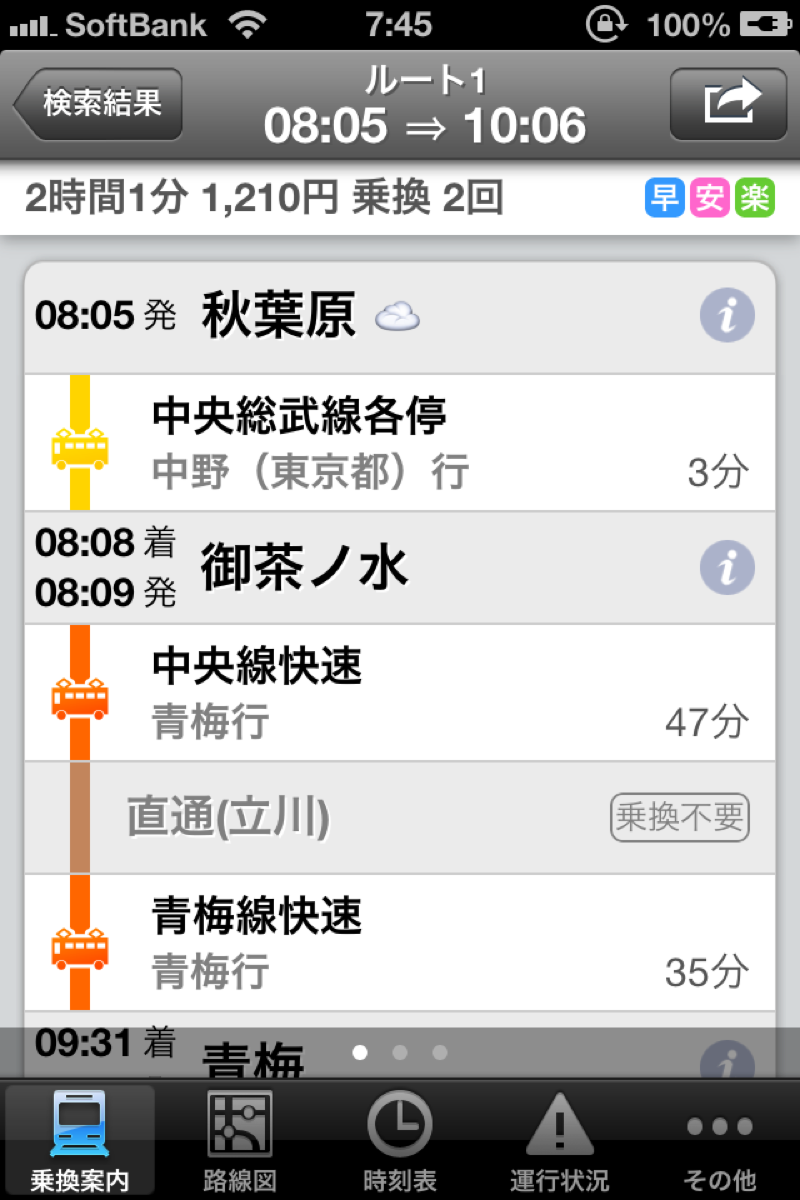Tap the page indicator dots for next route
The image size is (800, 1200).
(400, 1052)
